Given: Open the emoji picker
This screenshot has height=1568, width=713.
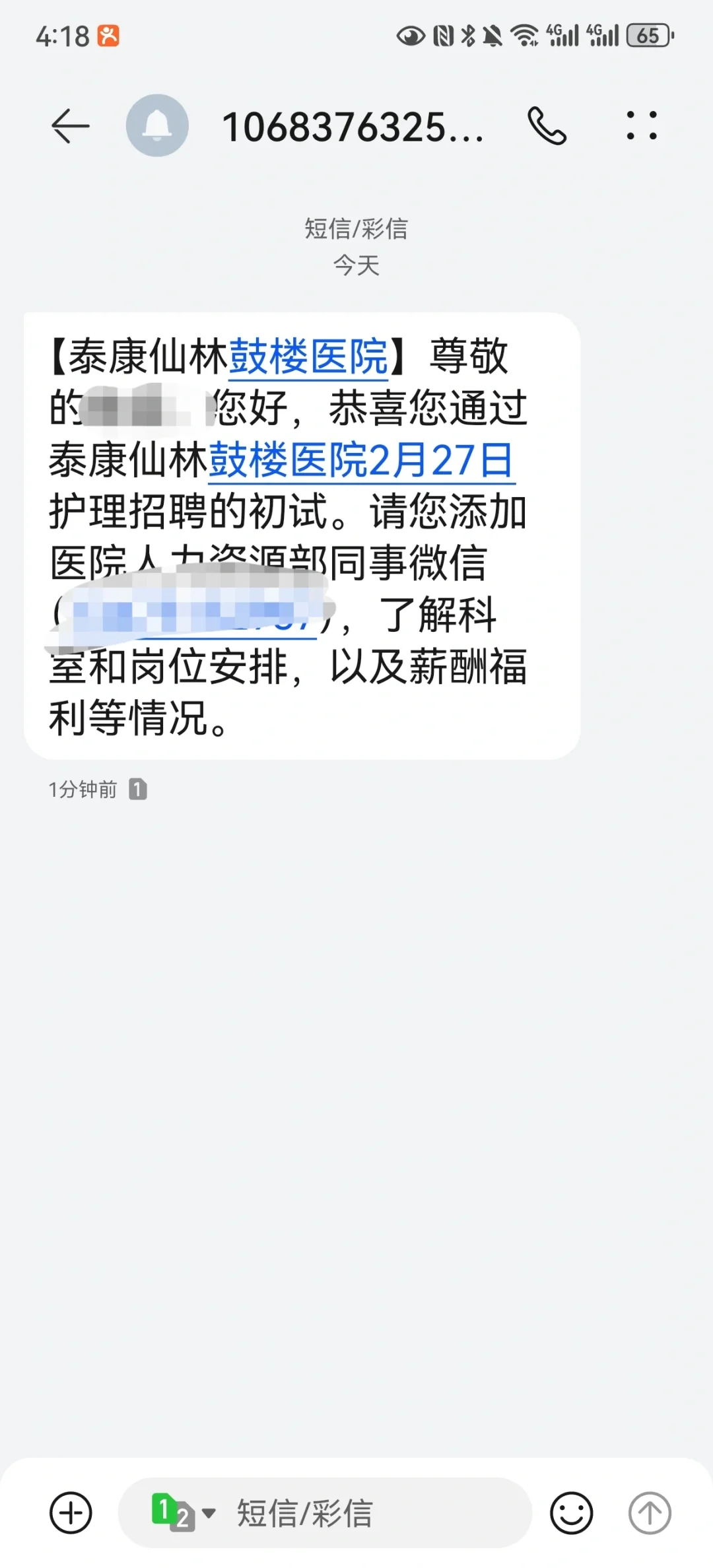Looking at the screenshot, I should pos(571,1513).
